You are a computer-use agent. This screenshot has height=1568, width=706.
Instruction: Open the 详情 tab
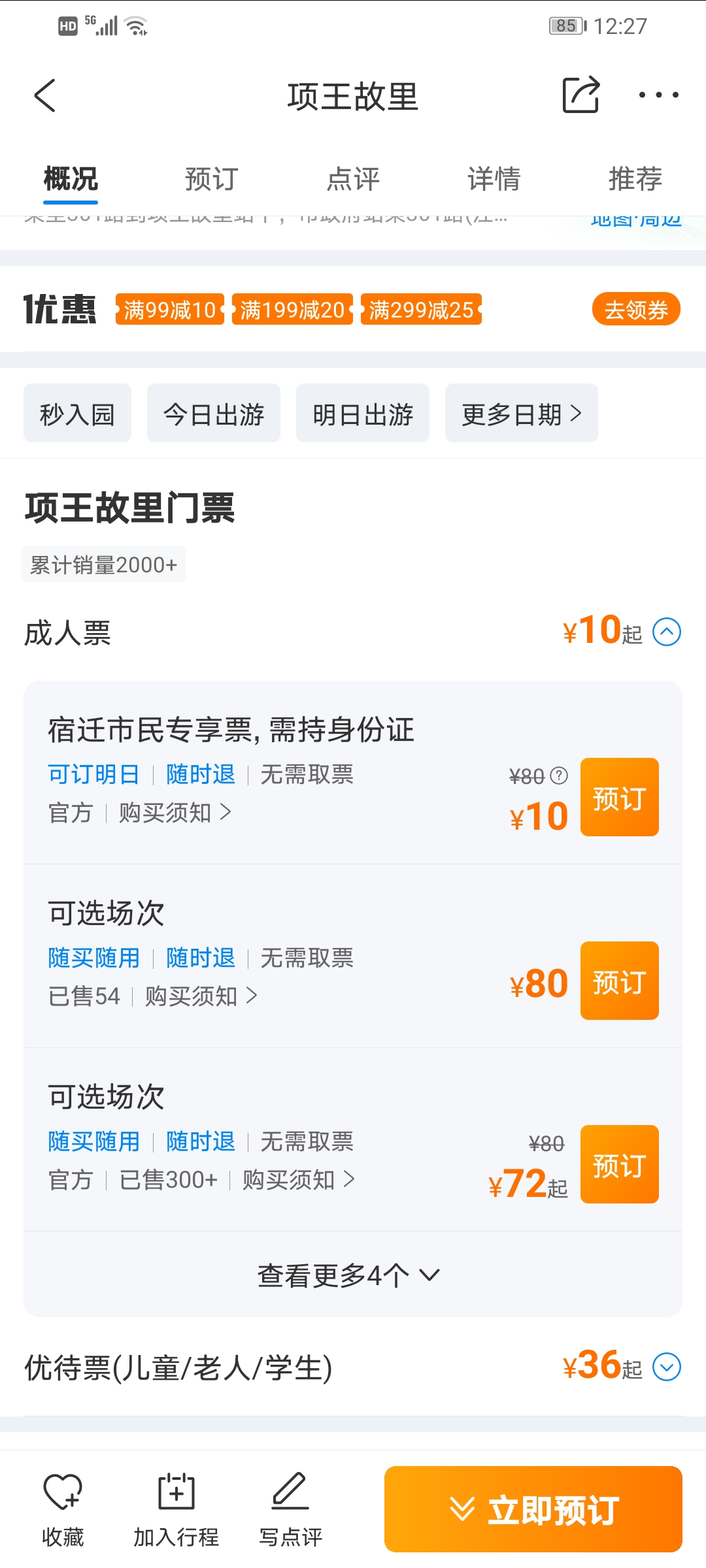pyautogui.click(x=494, y=179)
